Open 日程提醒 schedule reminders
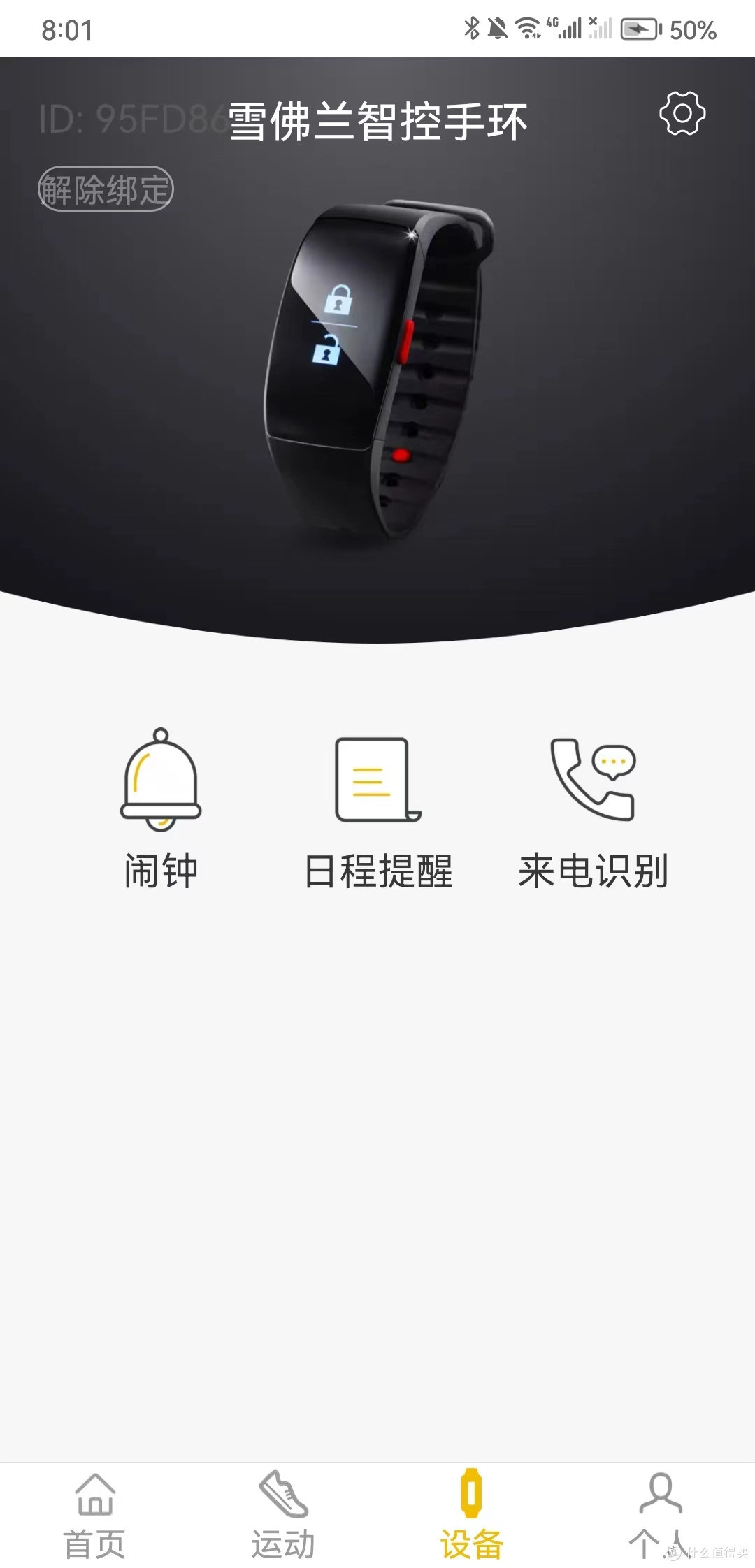Image resolution: width=755 pixels, height=1568 pixels. pos(378,813)
